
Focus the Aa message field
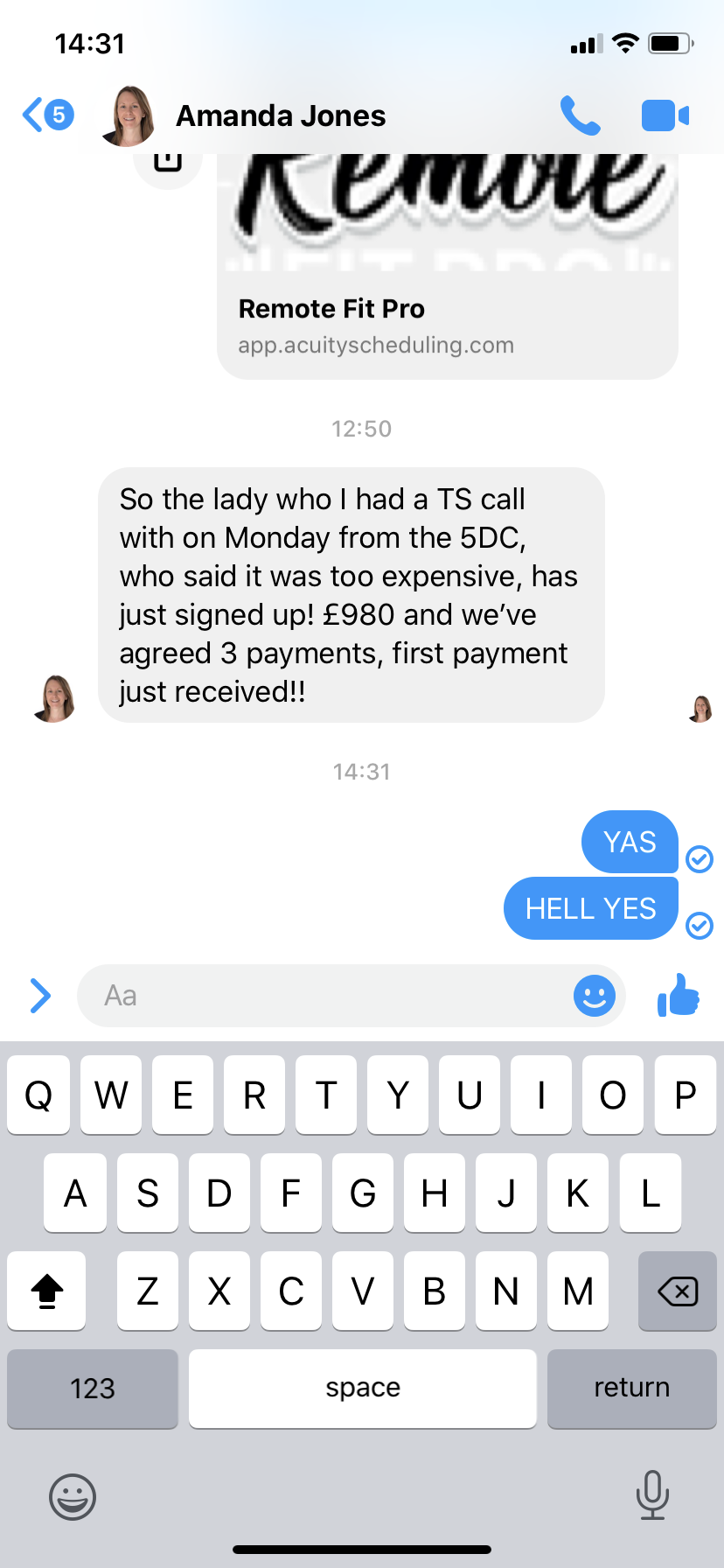coord(324,996)
